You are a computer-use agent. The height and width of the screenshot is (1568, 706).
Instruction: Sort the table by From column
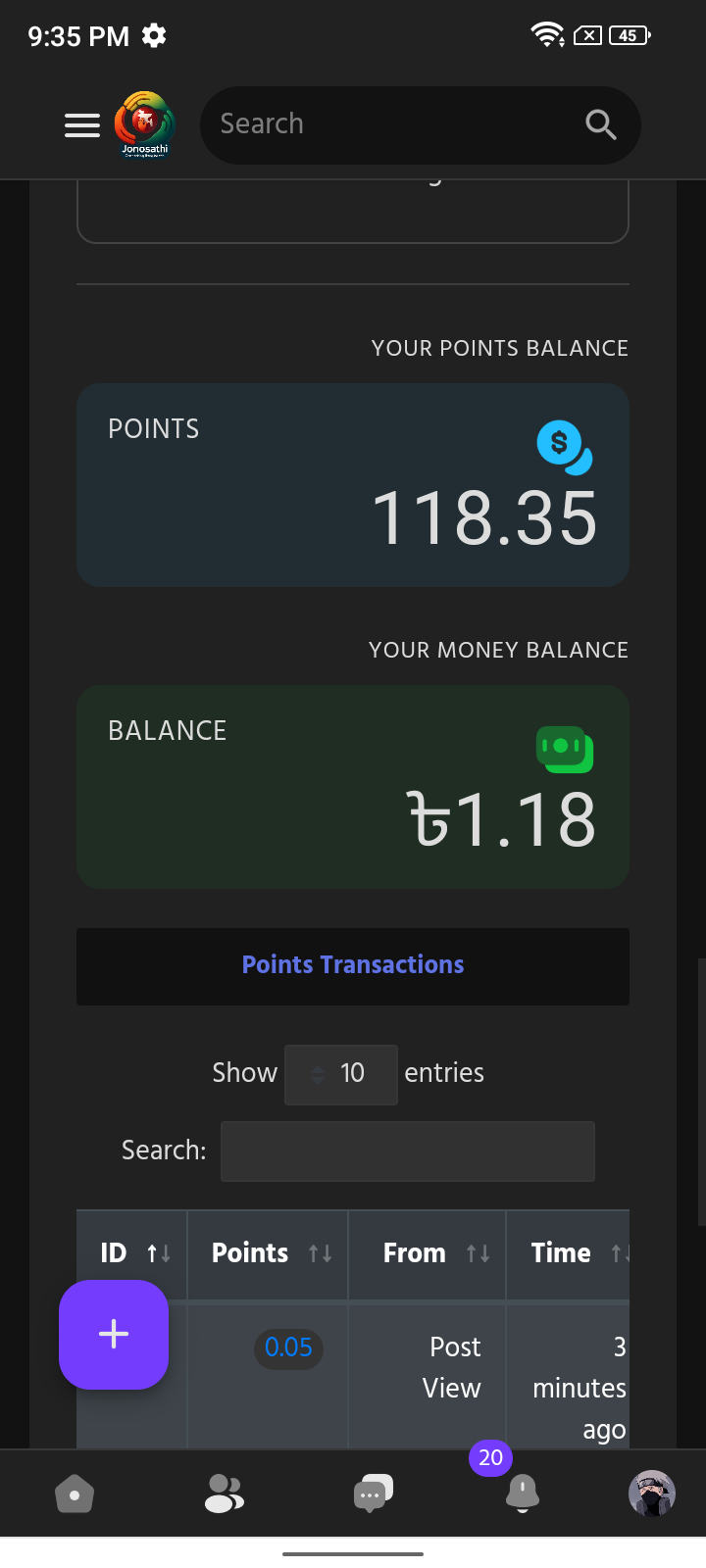428,1253
